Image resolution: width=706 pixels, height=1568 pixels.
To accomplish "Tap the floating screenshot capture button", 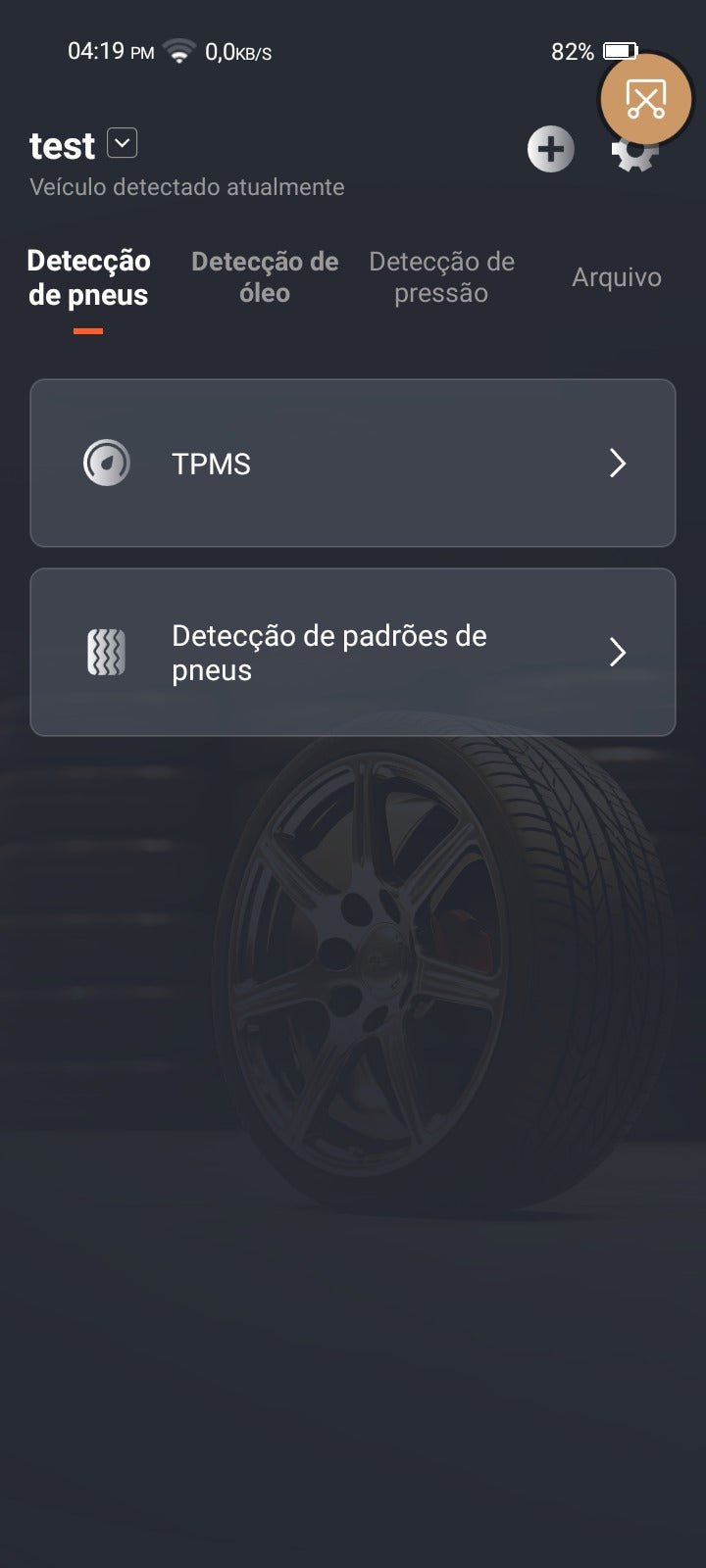I will pyautogui.click(x=646, y=98).
